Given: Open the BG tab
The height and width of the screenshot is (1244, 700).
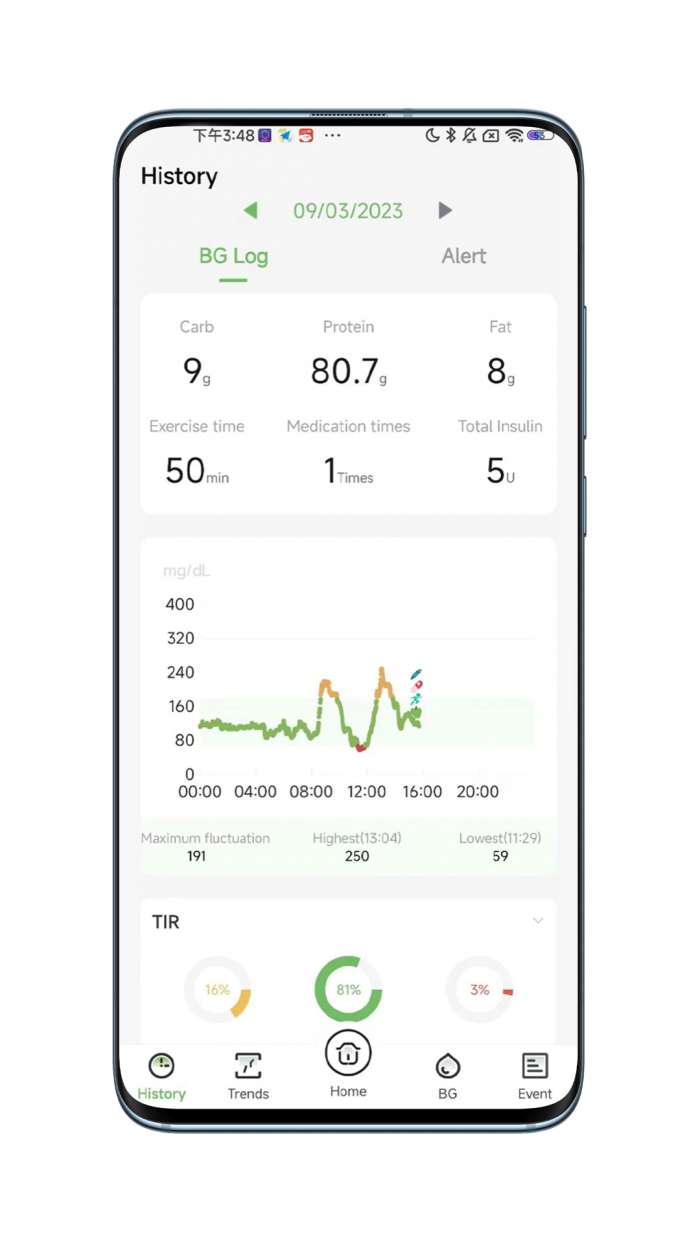Looking at the screenshot, I should tap(447, 1075).
